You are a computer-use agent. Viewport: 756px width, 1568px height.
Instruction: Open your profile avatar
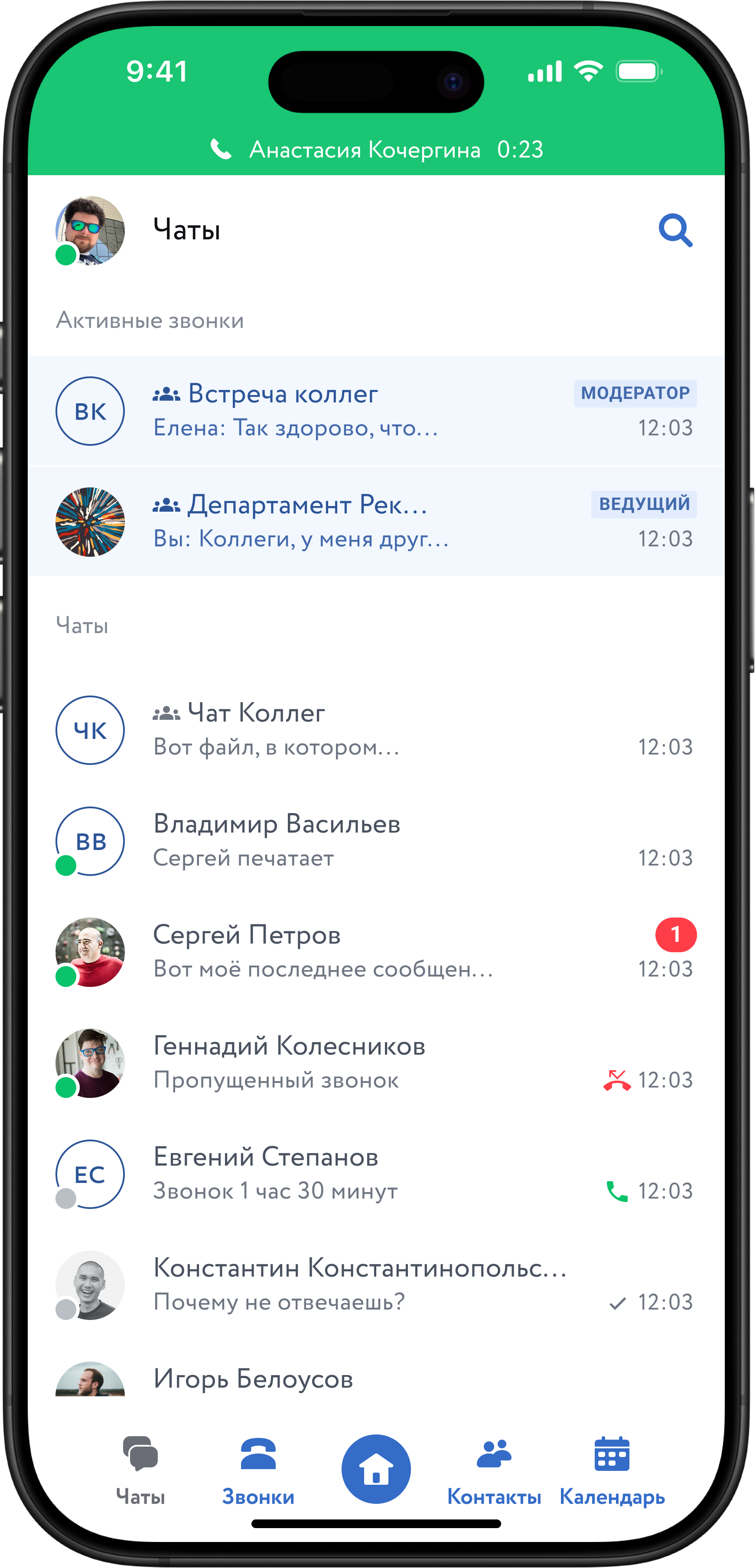click(x=90, y=231)
